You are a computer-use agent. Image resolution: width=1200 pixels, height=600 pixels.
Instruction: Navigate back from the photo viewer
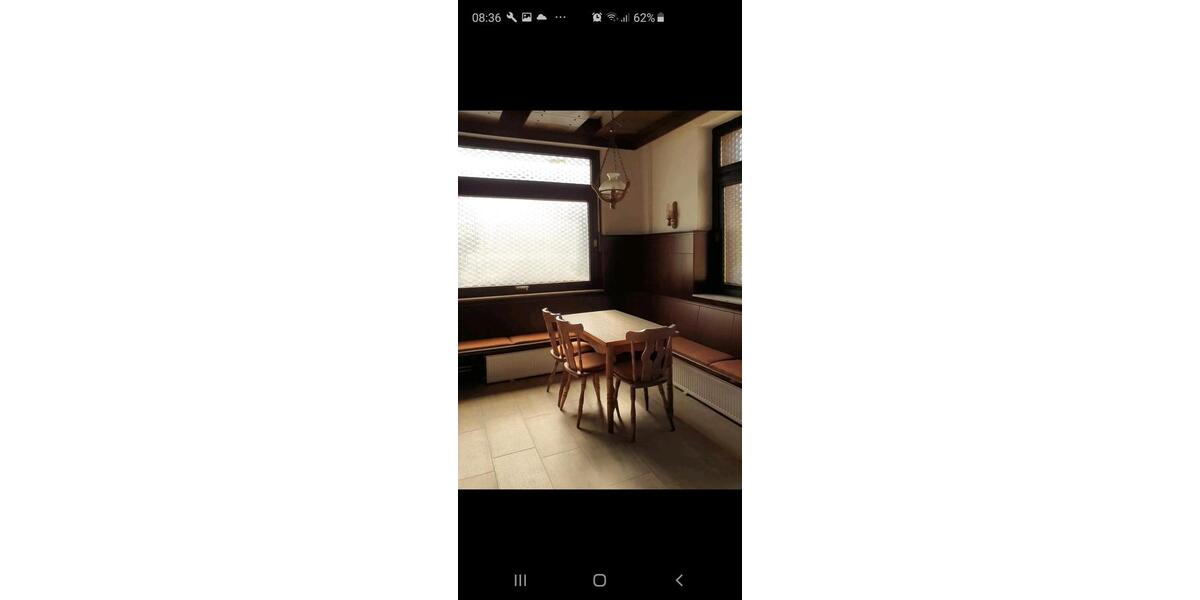click(679, 580)
